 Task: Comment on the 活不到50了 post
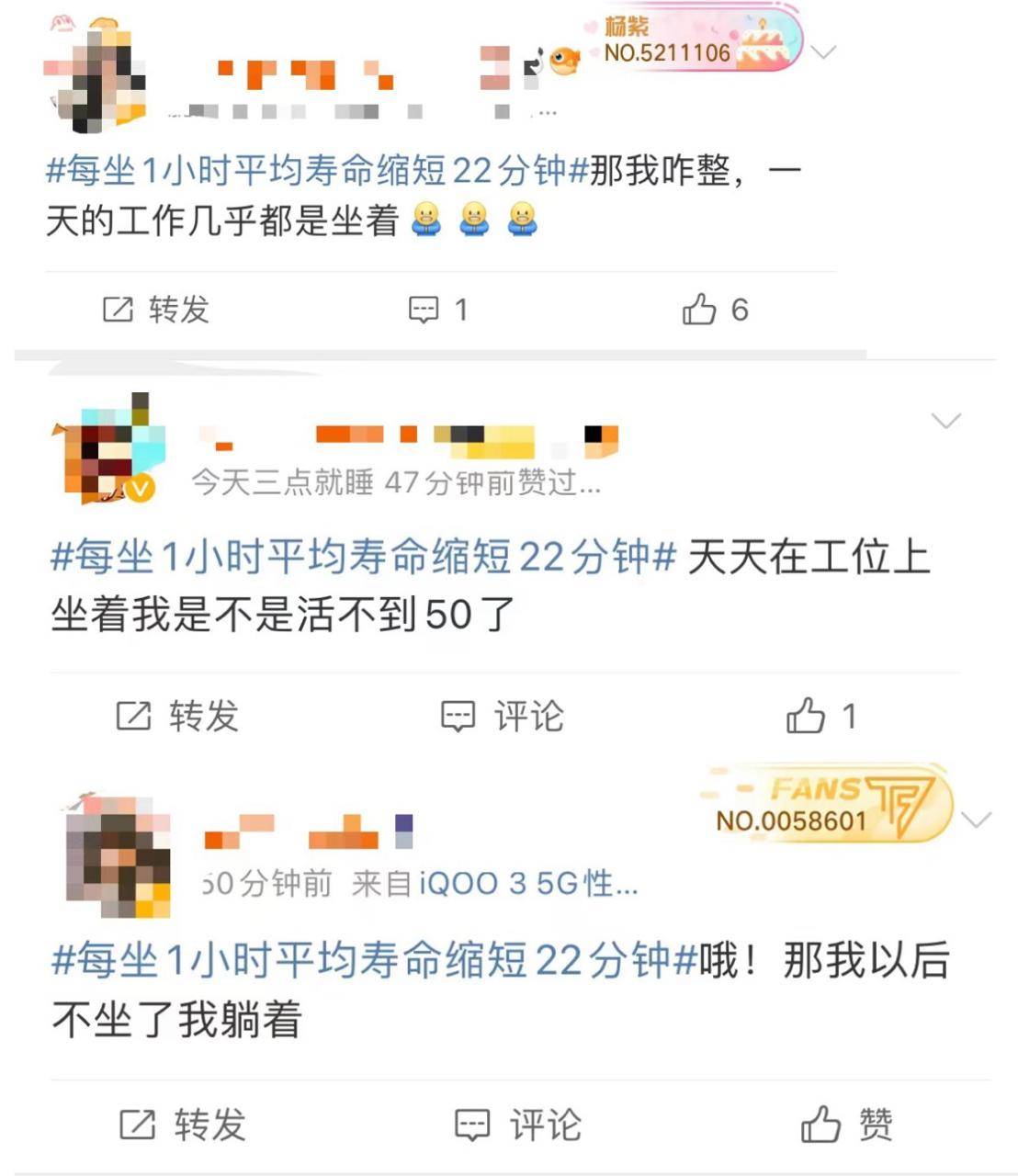click(x=502, y=716)
